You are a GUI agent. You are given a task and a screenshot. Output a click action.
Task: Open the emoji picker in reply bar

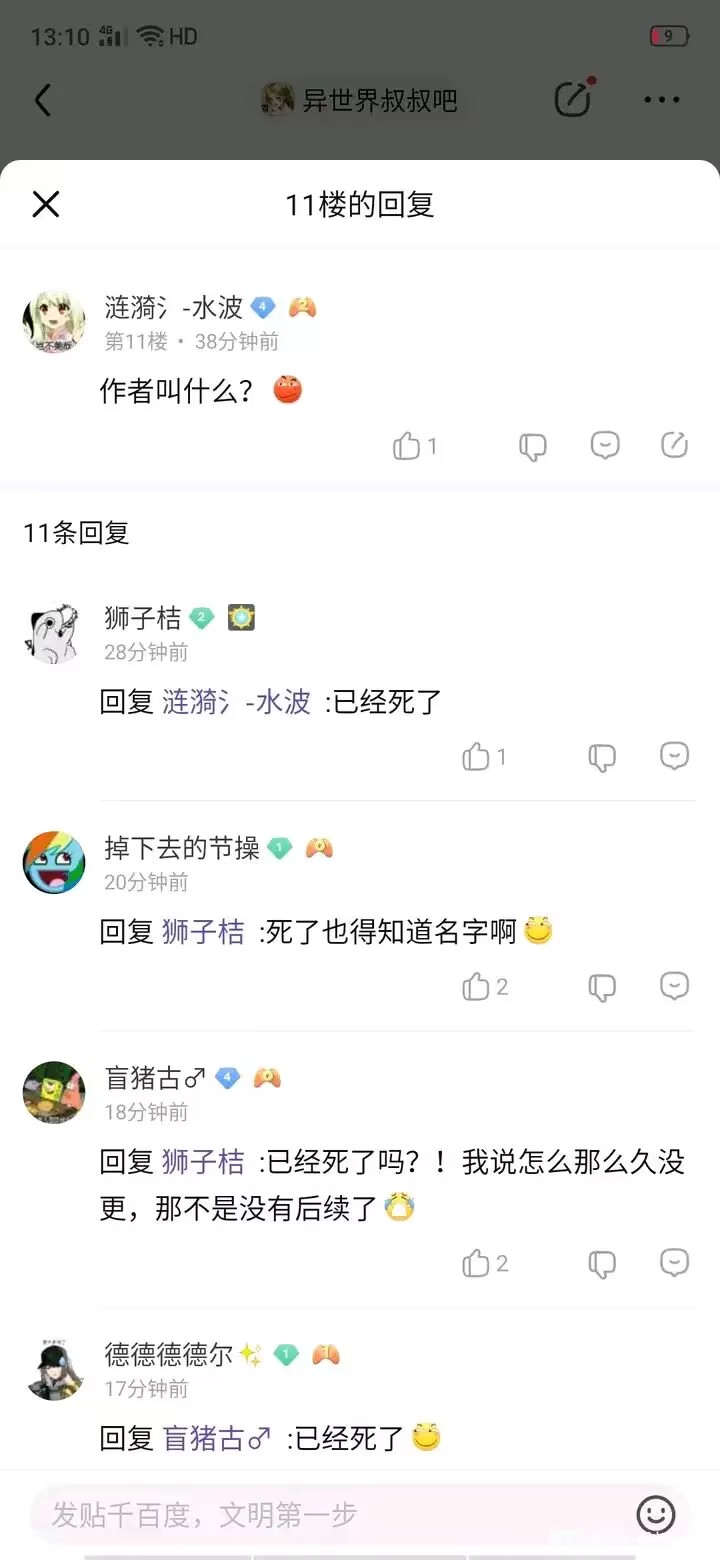pos(656,1515)
